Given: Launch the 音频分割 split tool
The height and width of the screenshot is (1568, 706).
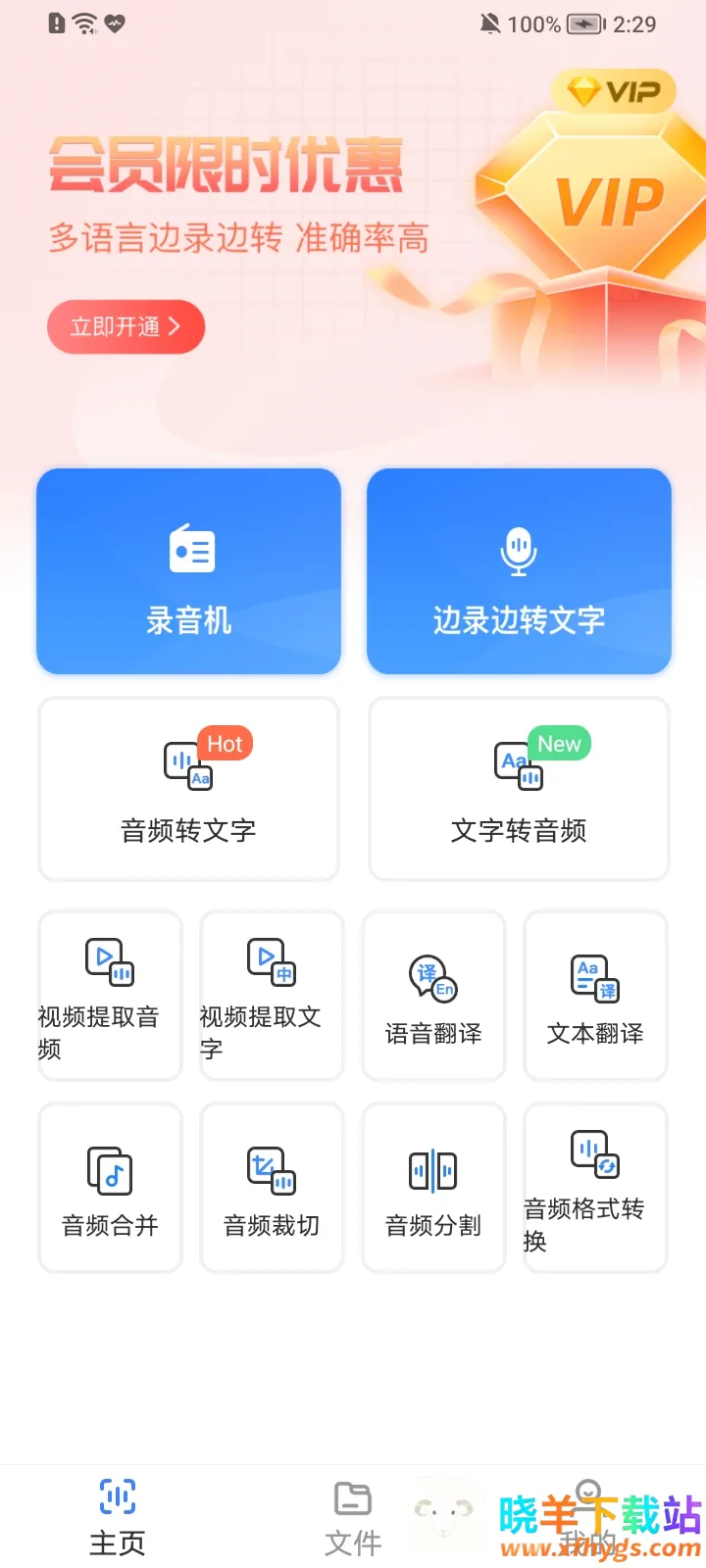Looking at the screenshot, I should [x=433, y=1188].
